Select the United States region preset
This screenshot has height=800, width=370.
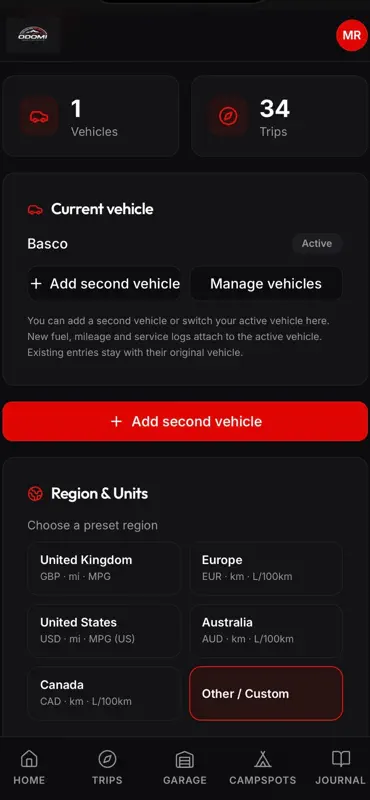[x=104, y=631]
